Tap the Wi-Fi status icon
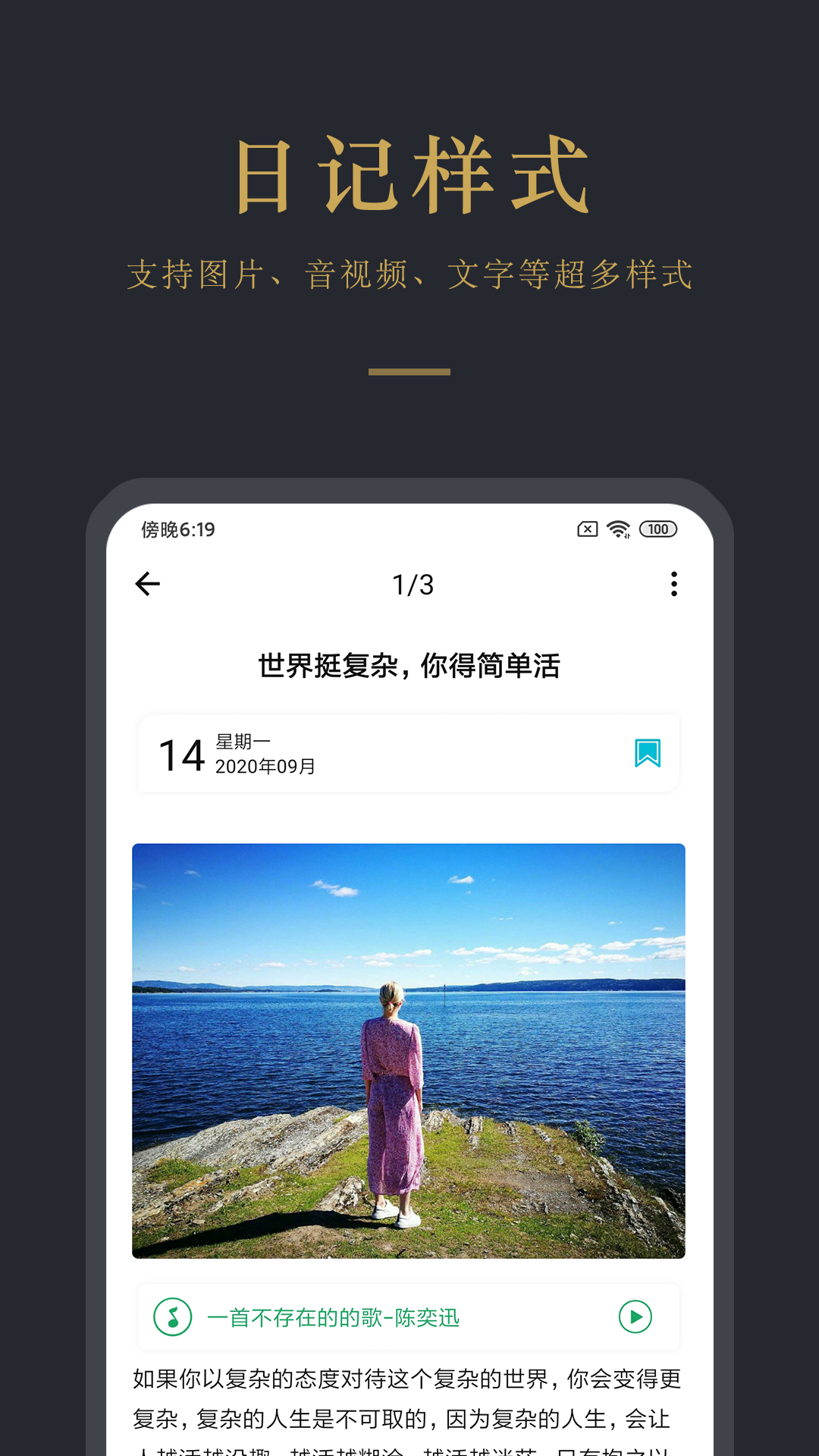Viewport: 819px width, 1456px height. point(618,529)
